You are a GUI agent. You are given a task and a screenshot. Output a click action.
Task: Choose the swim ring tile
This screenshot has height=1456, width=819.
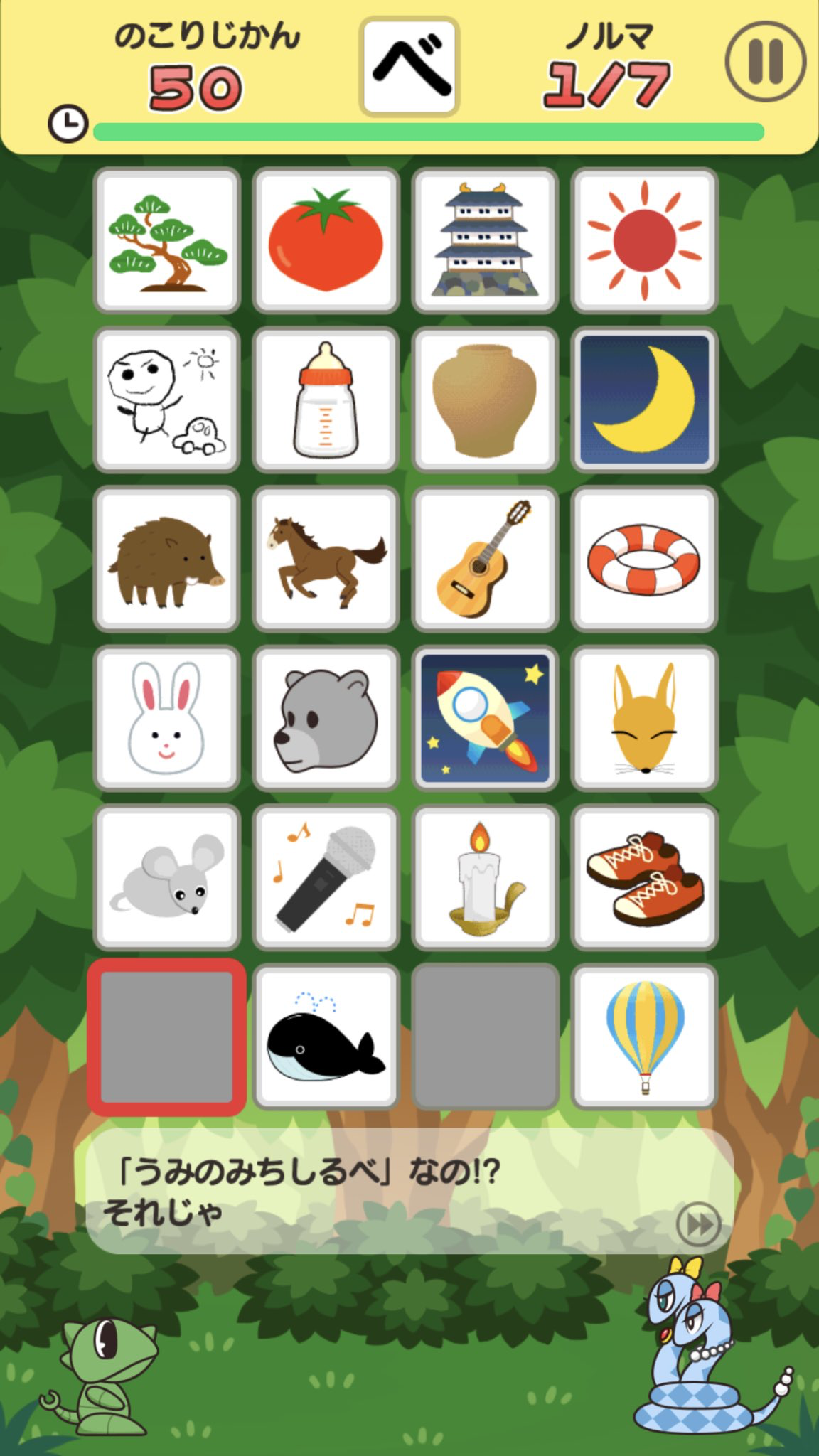[x=644, y=559]
